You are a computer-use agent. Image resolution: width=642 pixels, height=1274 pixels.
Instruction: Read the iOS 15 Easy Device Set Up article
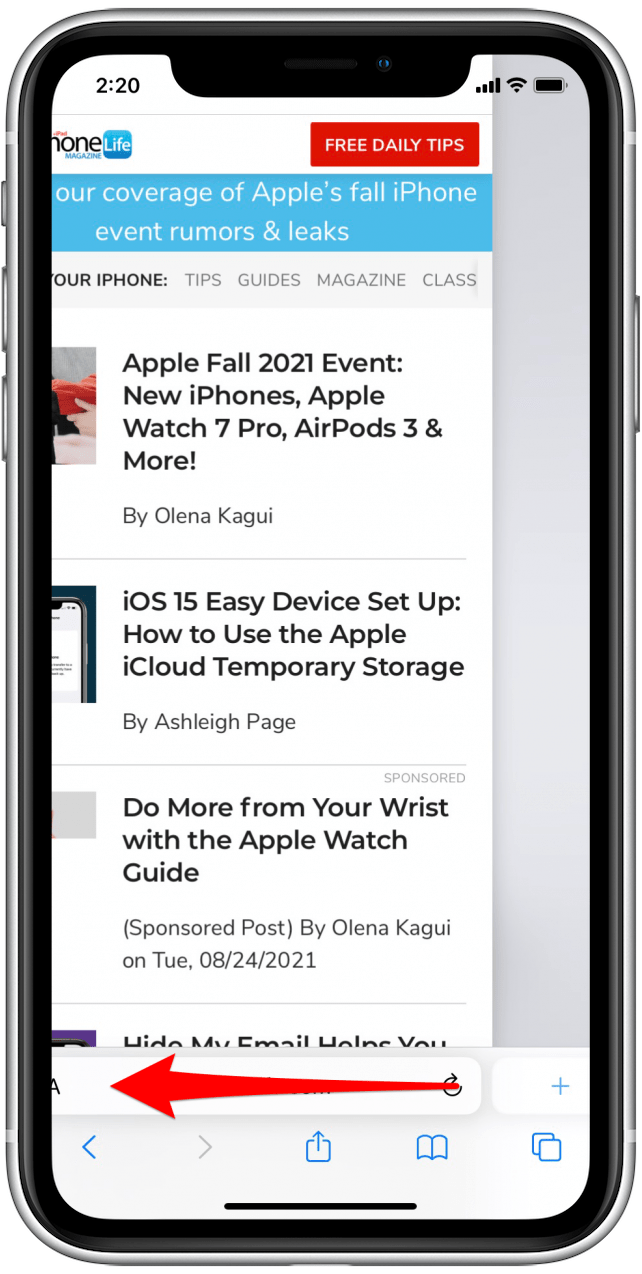click(x=293, y=634)
